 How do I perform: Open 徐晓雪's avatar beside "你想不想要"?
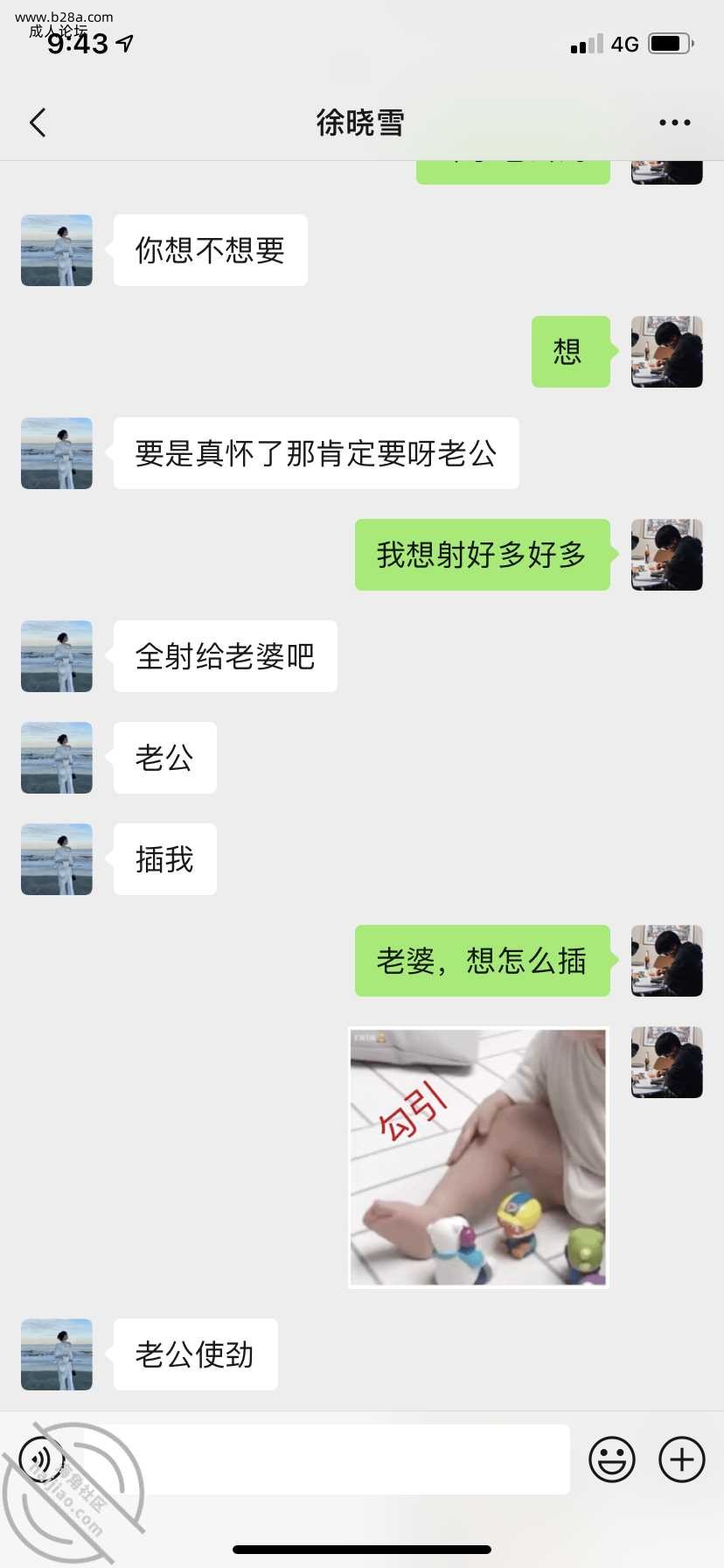[57, 250]
